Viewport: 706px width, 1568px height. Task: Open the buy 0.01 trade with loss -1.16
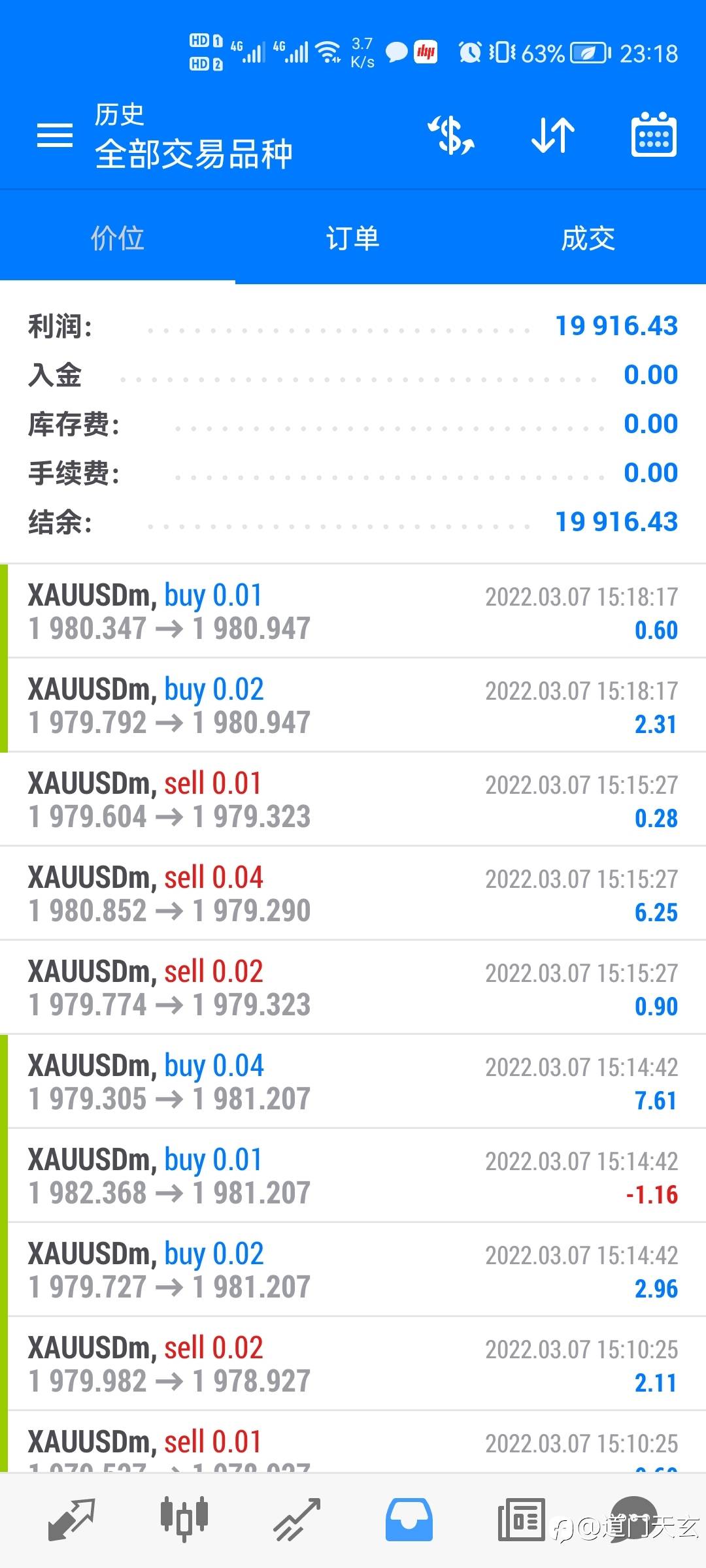tap(353, 1176)
